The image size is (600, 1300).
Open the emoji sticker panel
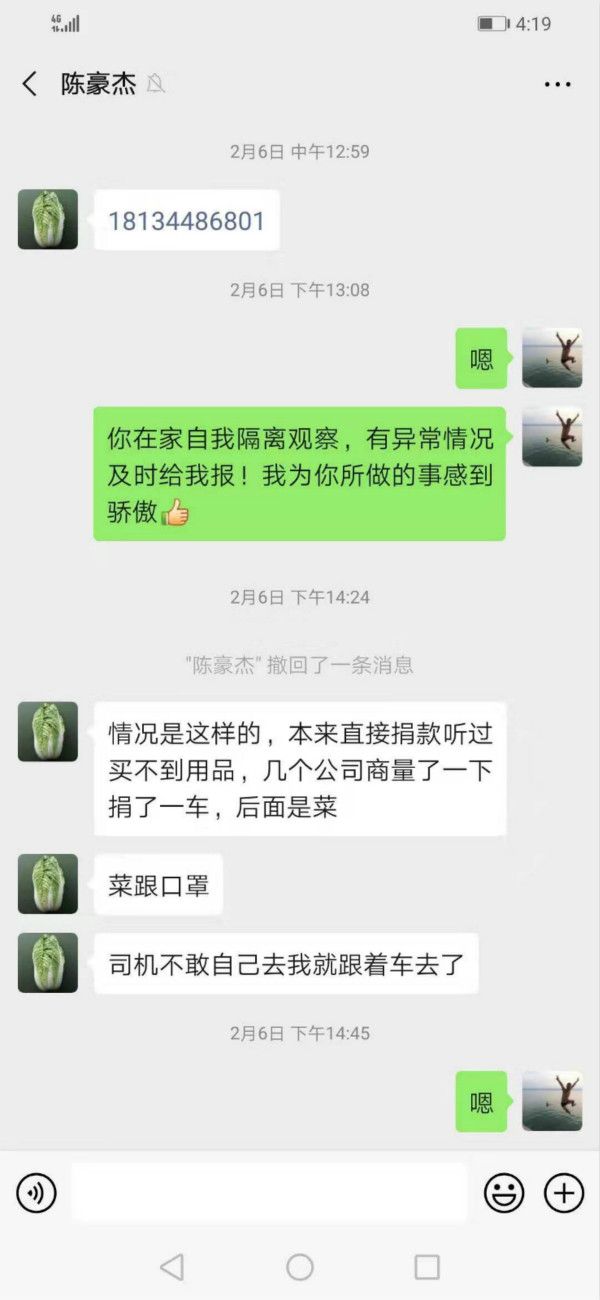(504, 1192)
